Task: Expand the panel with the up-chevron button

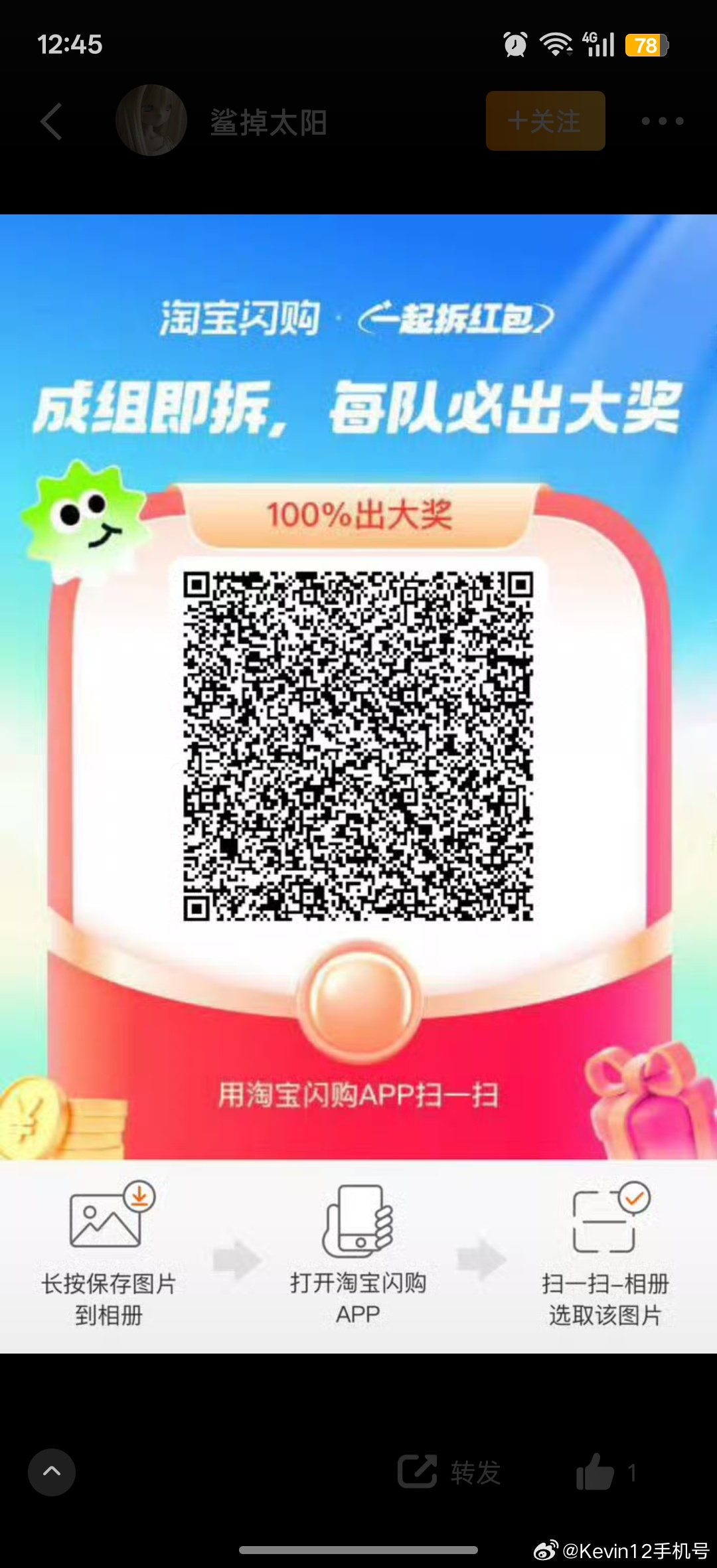Action: tap(52, 1472)
